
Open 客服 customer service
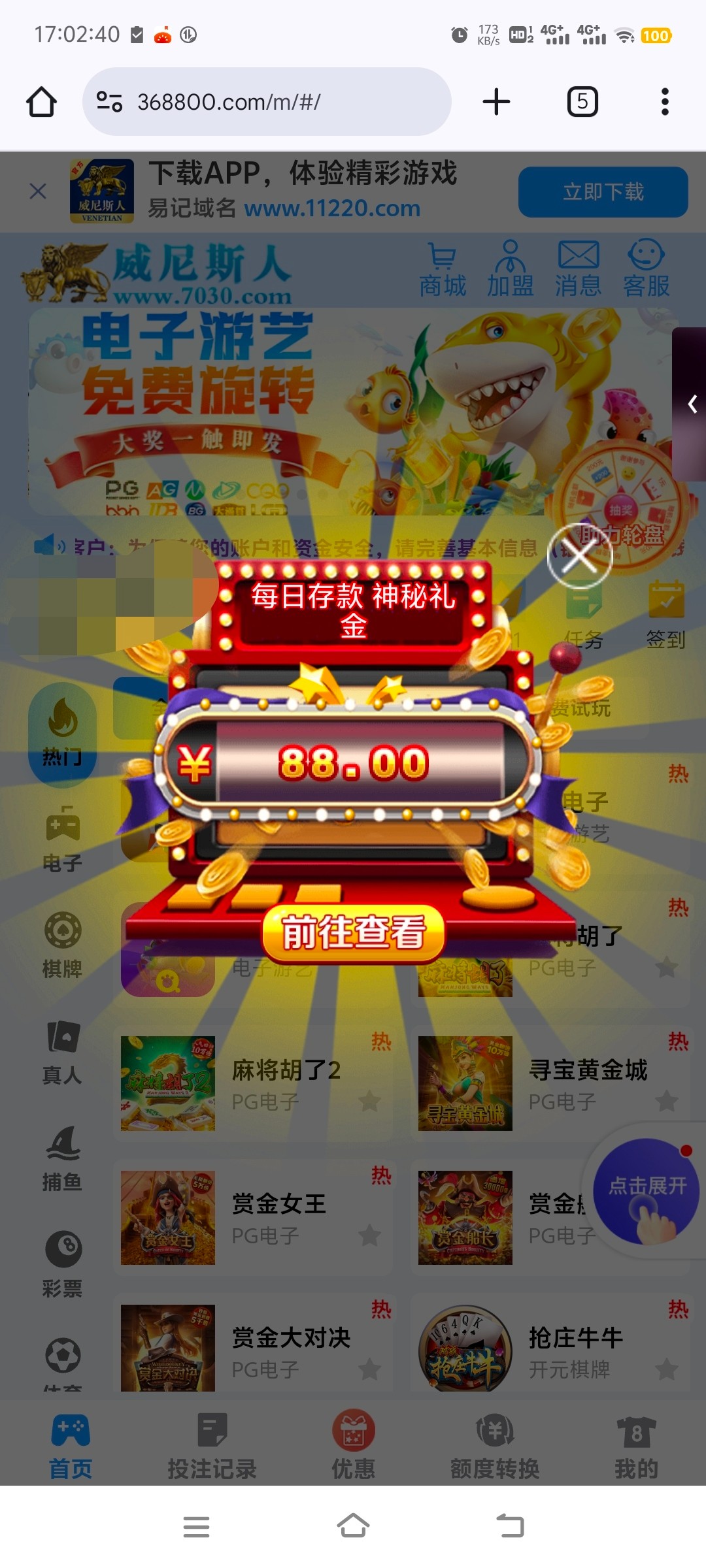pyautogui.click(x=646, y=269)
